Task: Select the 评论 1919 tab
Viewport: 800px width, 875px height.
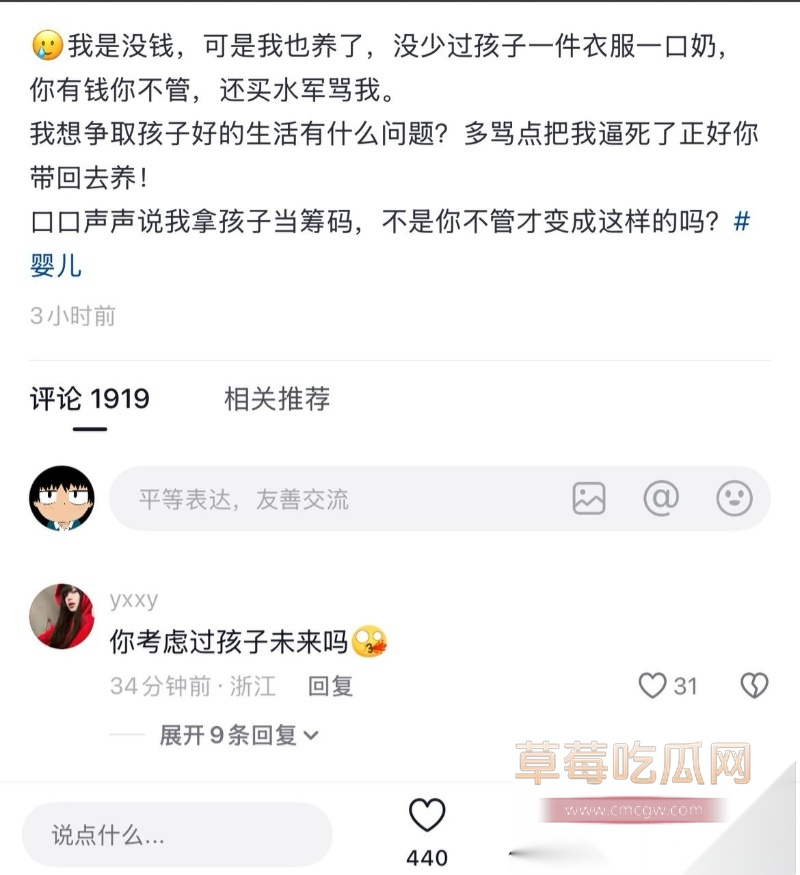Action: 88,400
